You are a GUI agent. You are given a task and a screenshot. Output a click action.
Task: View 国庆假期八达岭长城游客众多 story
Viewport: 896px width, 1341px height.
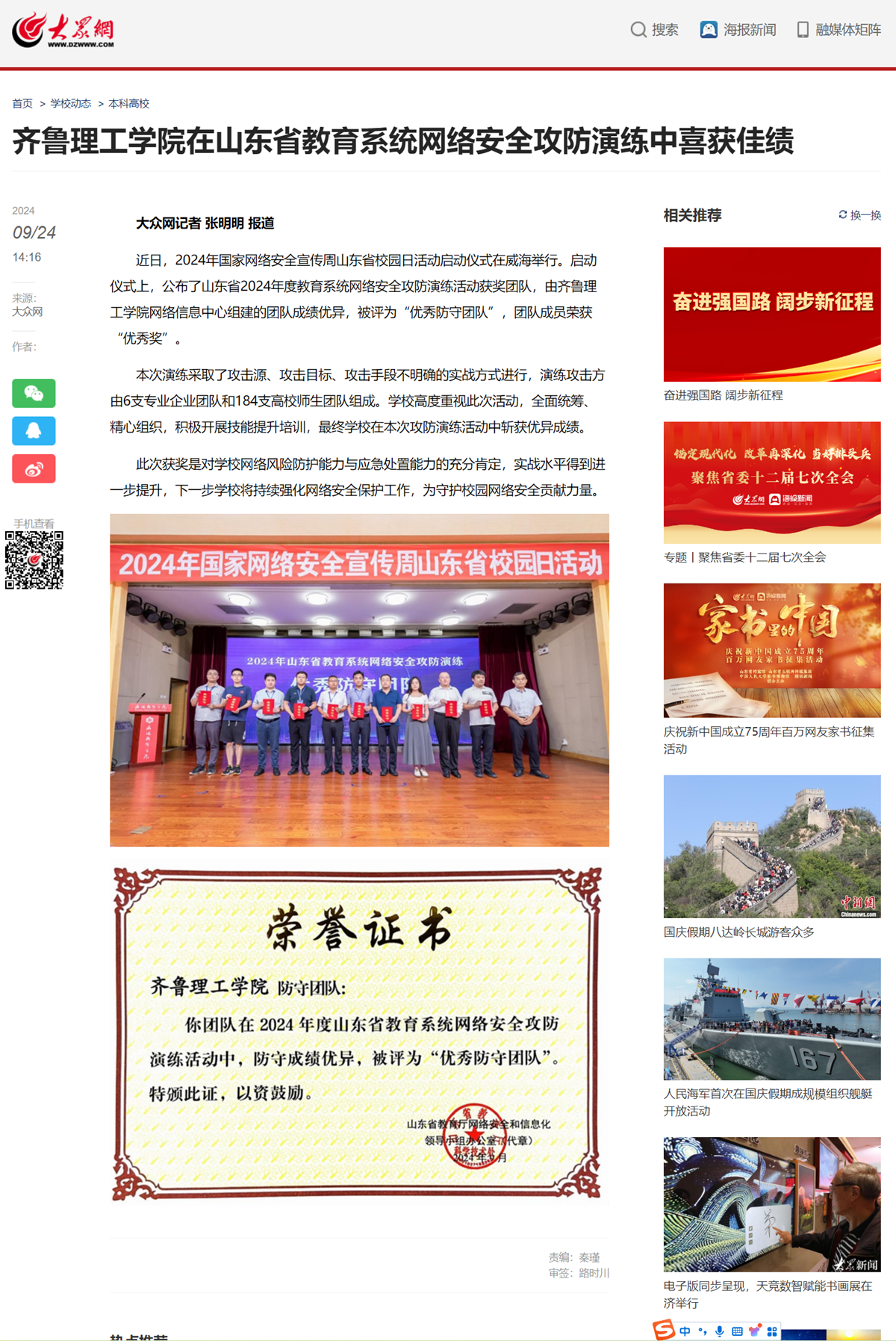pyautogui.click(x=772, y=846)
